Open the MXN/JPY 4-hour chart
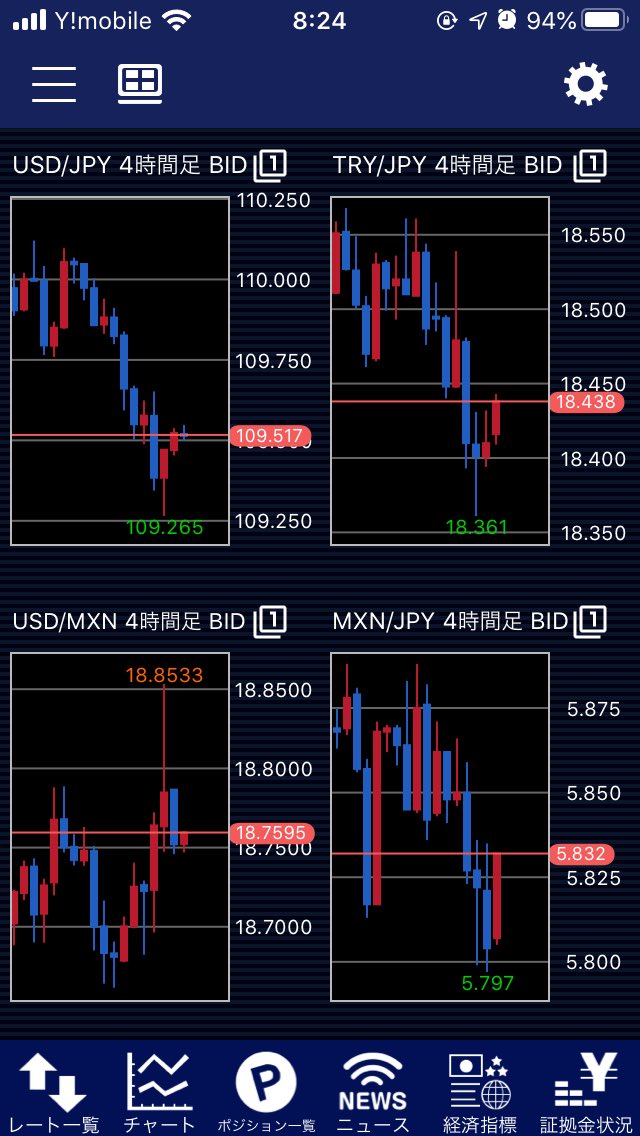This screenshot has height=1136, width=640. point(440,826)
